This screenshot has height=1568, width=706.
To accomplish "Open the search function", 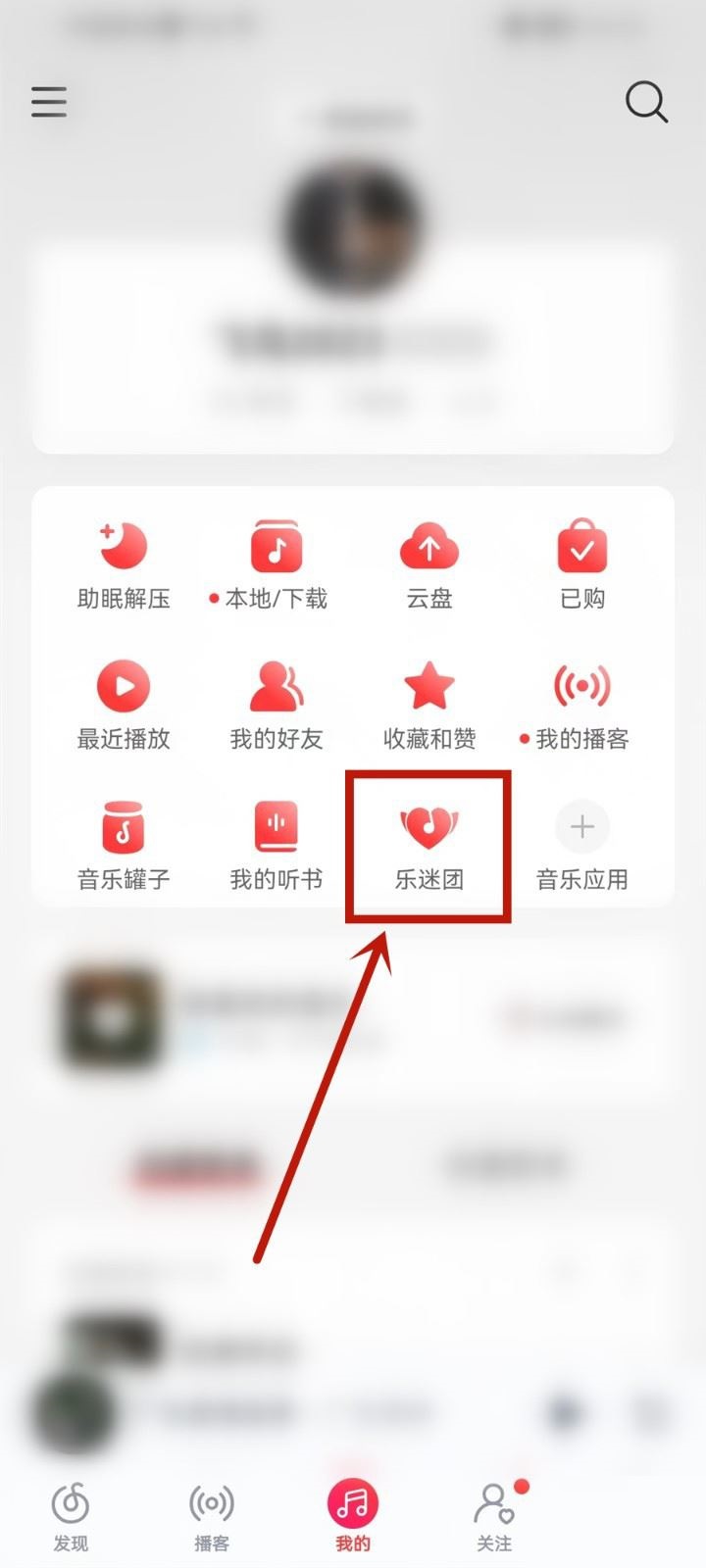I will tap(646, 102).
